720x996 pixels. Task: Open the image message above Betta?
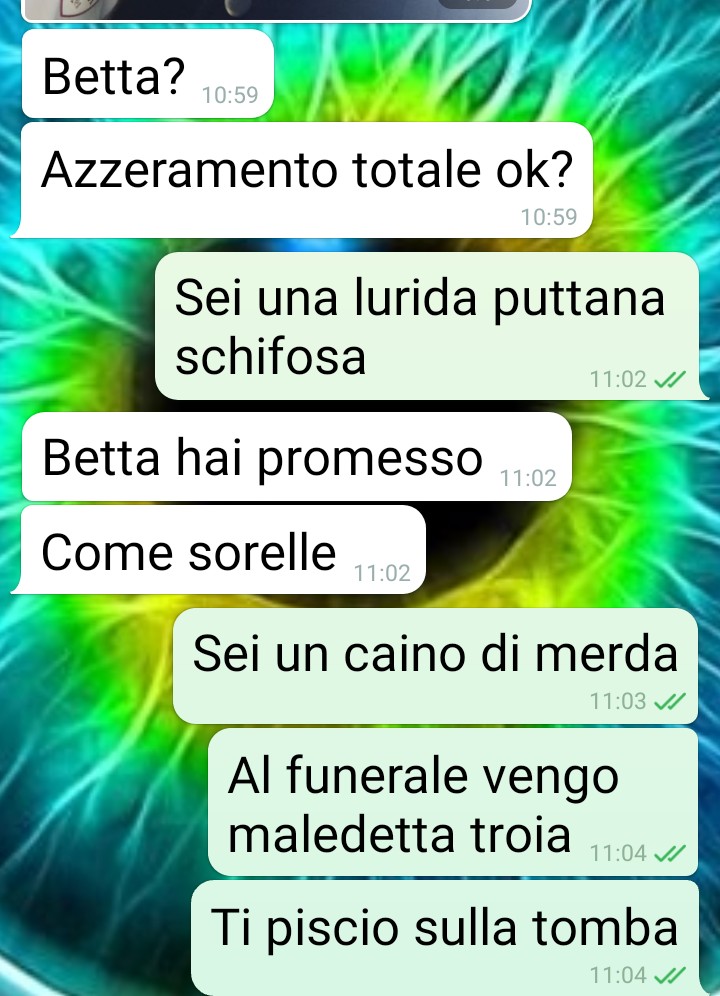click(275, 8)
